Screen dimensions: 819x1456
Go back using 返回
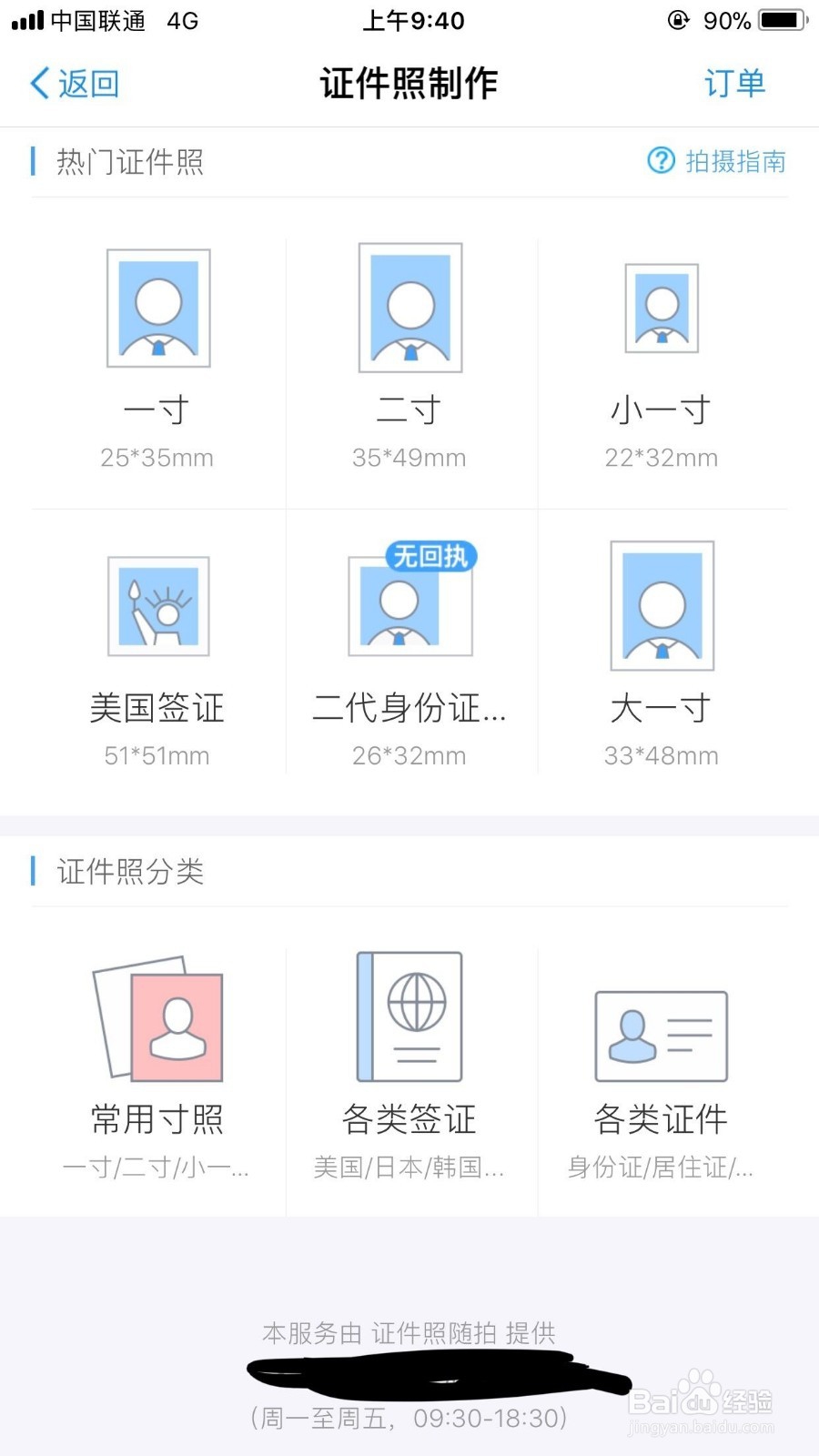tap(75, 84)
